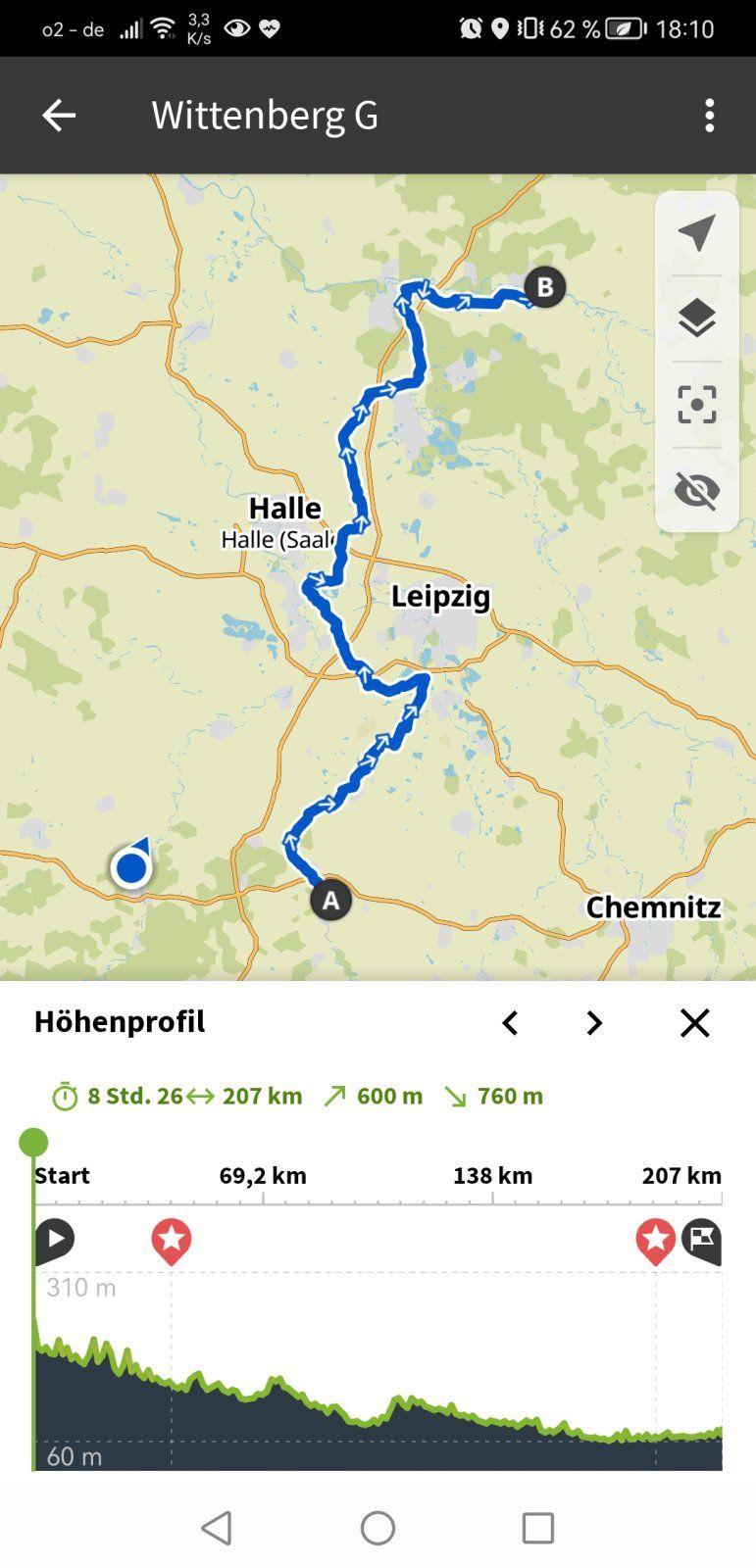Go to next elevation profile section
756x1568 pixels.
[x=594, y=1023]
